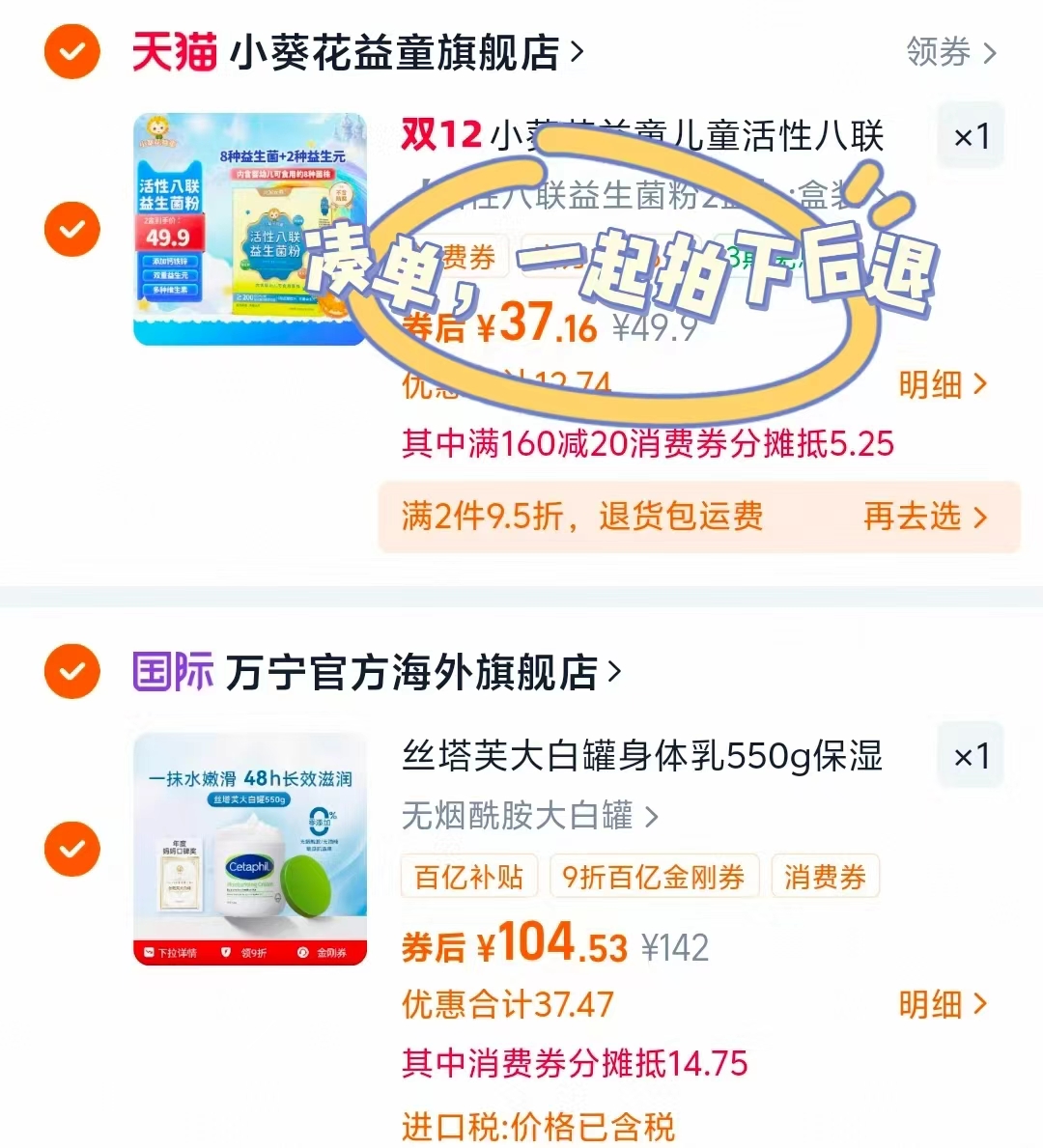Click the 百亿补贴 promotion tag
Image resolution: width=1043 pixels, height=1148 pixels.
[x=469, y=876]
